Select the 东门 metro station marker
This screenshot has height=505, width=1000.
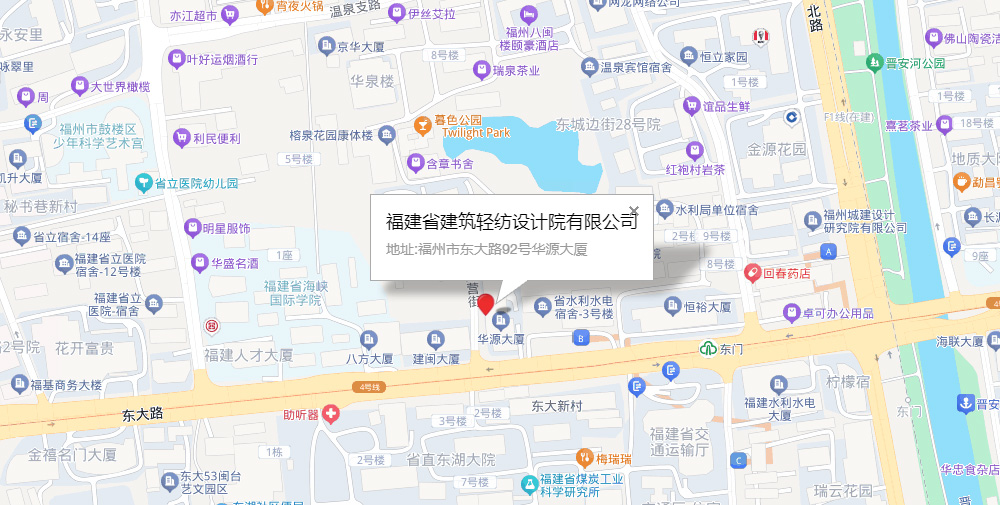point(709,349)
